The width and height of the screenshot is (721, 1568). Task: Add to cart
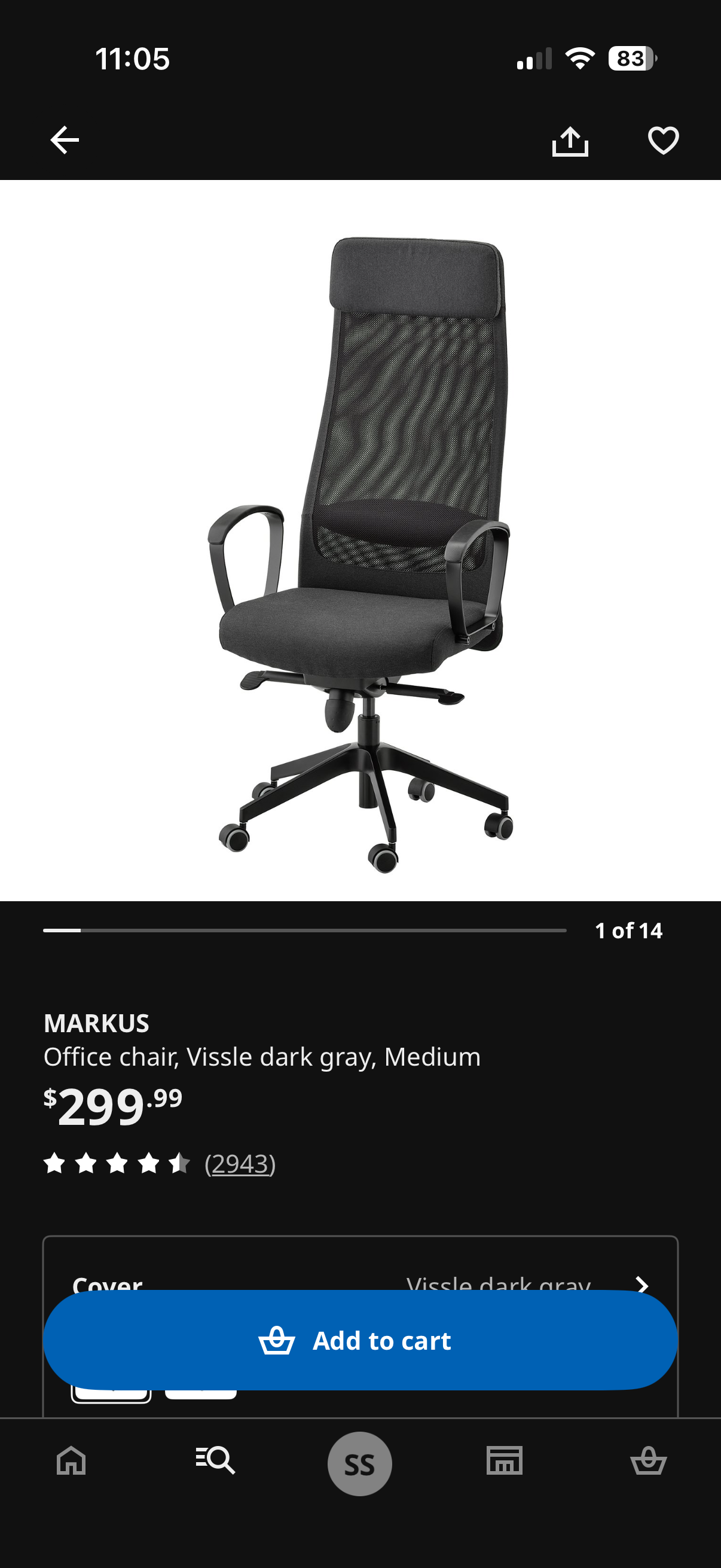[x=360, y=1340]
